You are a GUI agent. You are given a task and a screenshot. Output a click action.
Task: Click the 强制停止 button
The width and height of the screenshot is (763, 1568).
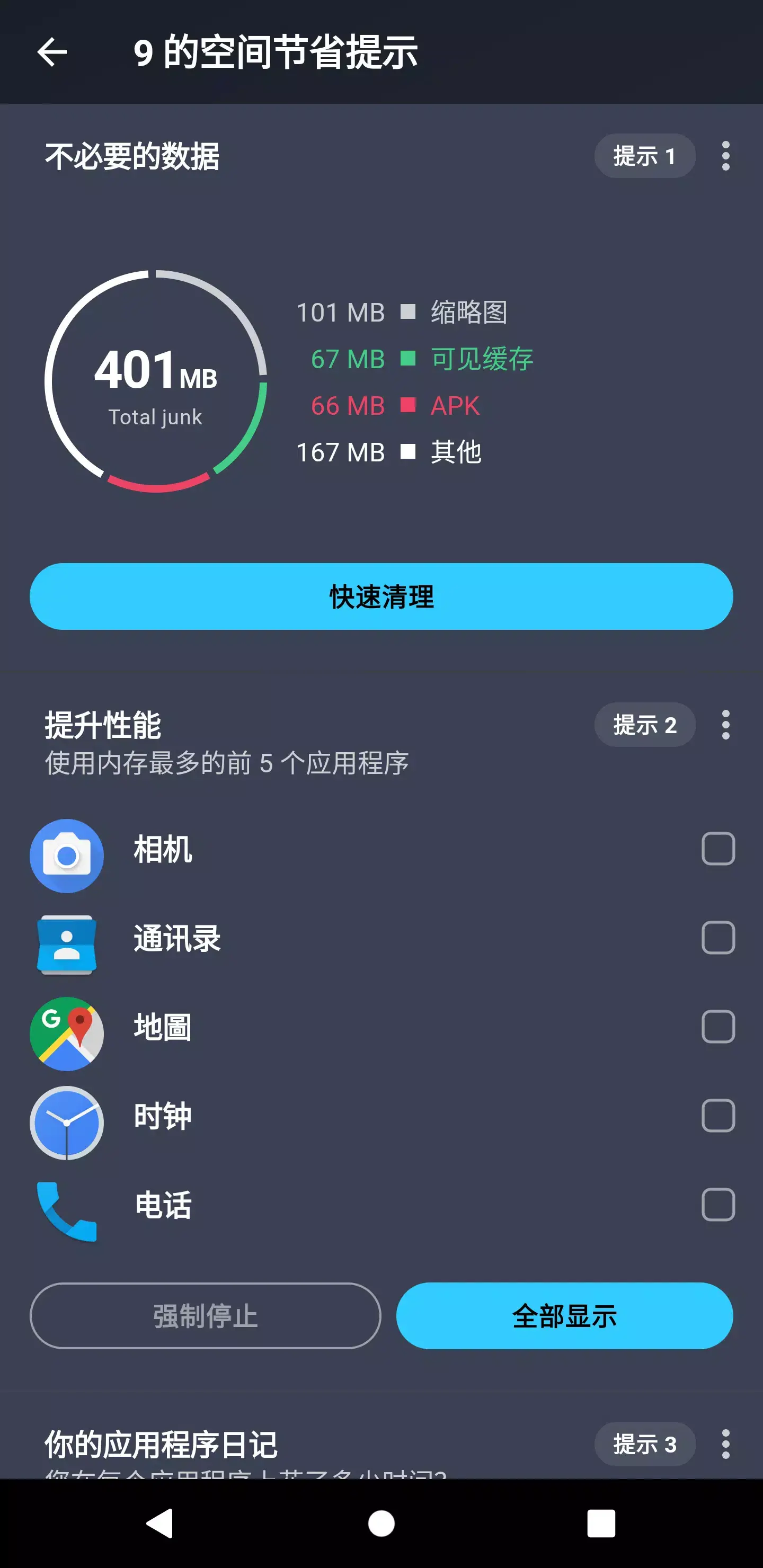pyautogui.click(x=205, y=1316)
